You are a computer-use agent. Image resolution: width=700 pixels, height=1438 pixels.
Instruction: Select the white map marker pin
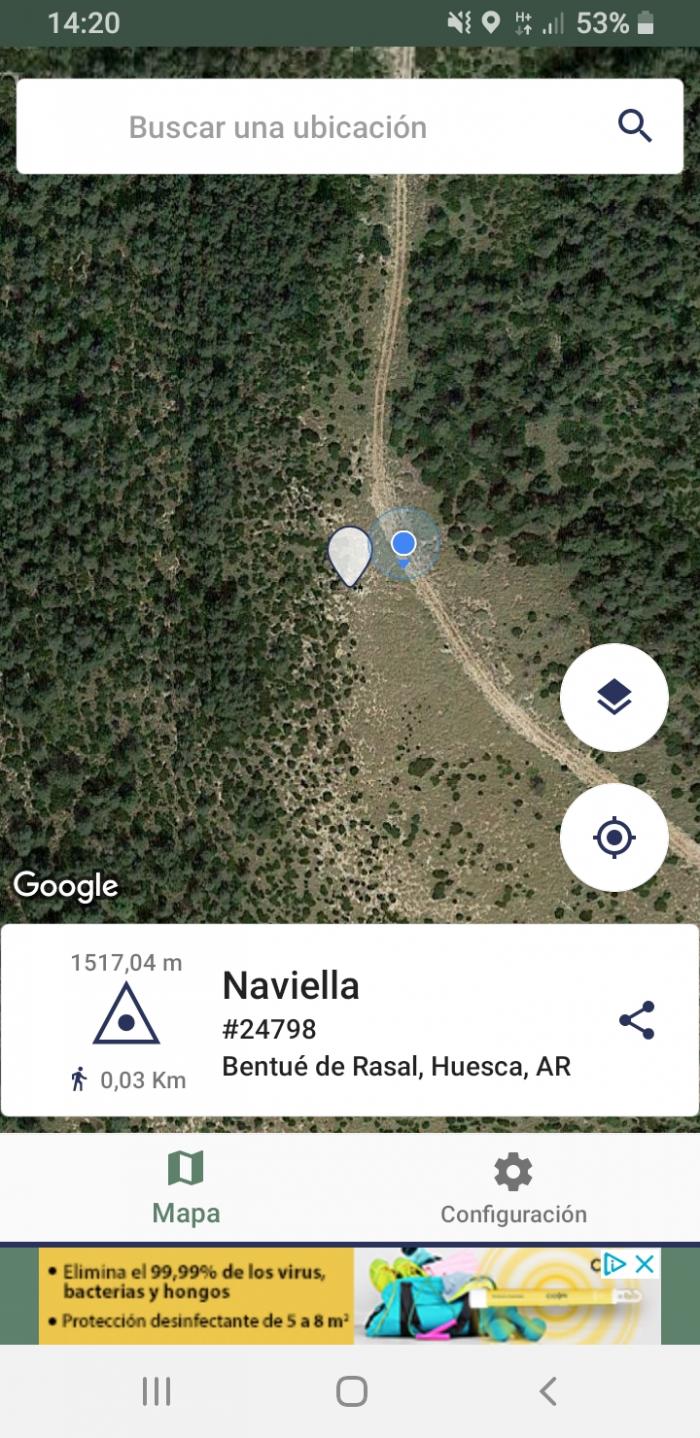(349, 556)
